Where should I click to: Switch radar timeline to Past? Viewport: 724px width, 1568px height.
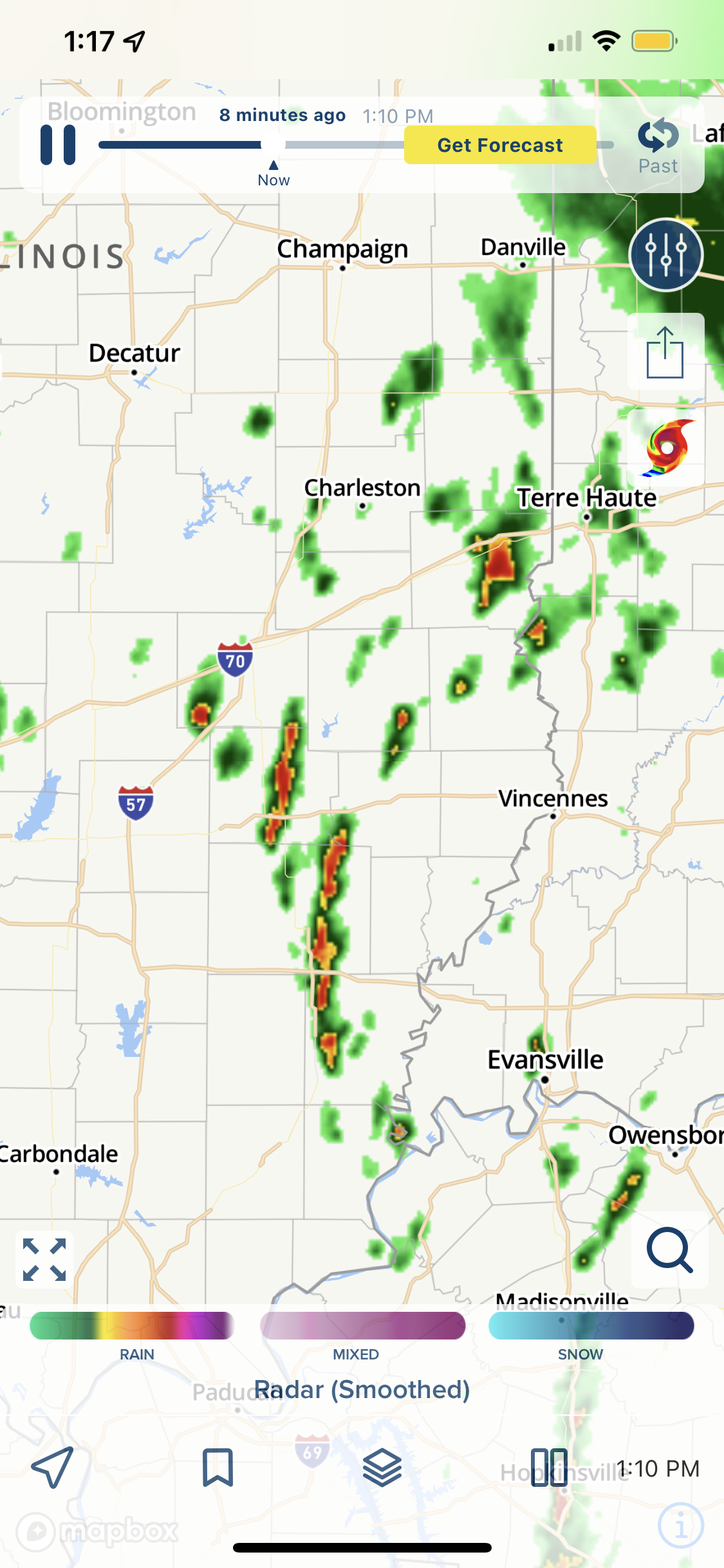click(658, 147)
